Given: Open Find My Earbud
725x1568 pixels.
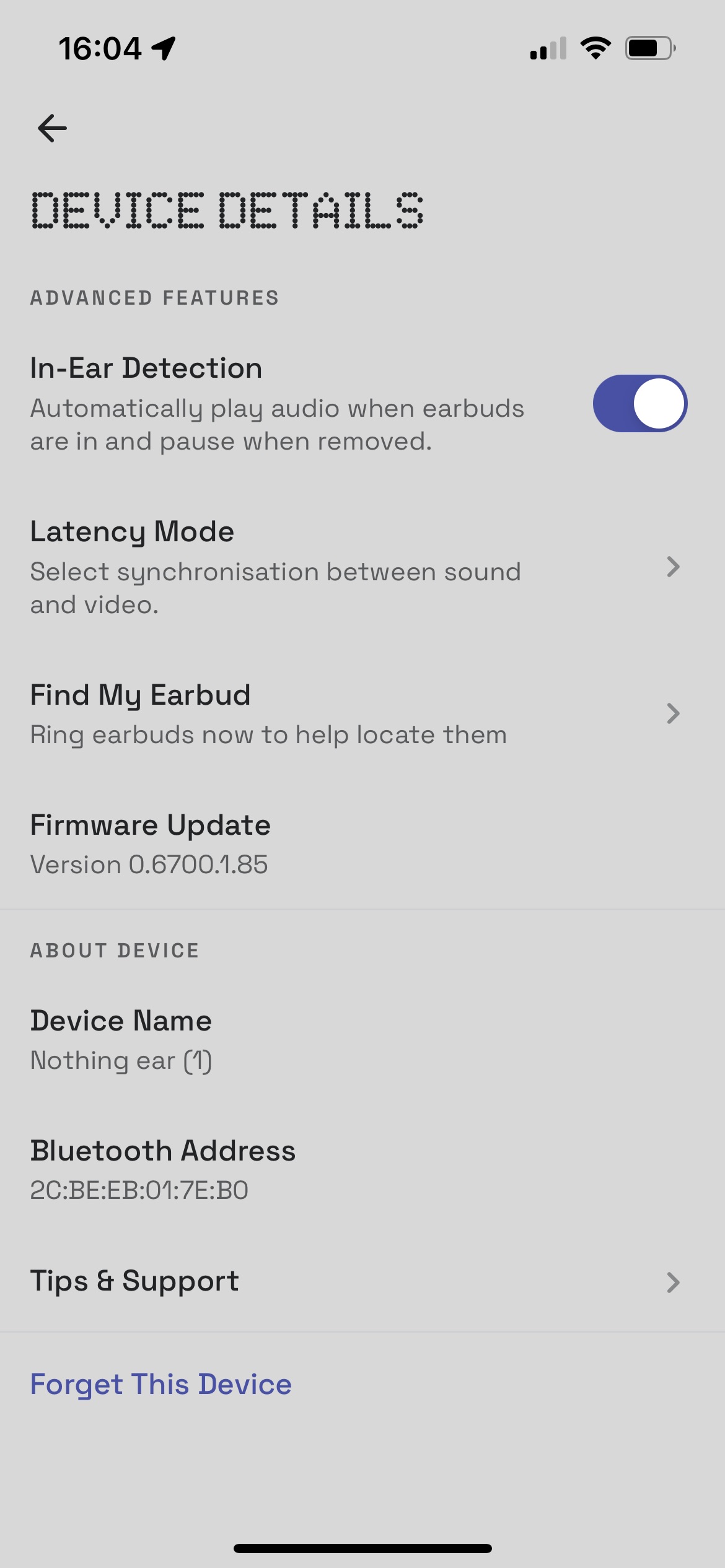Looking at the screenshot, I should 362,713.
